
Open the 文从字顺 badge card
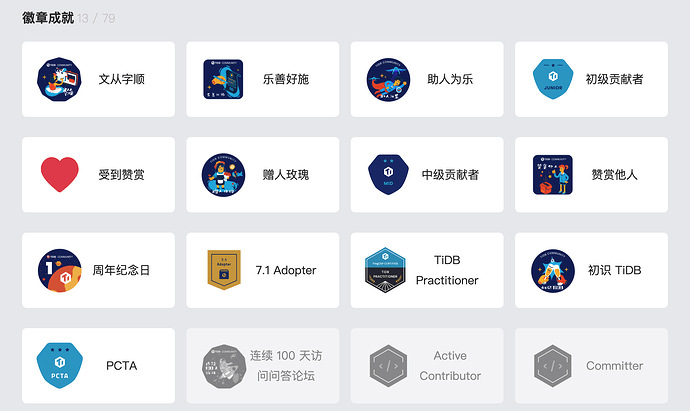98,79
